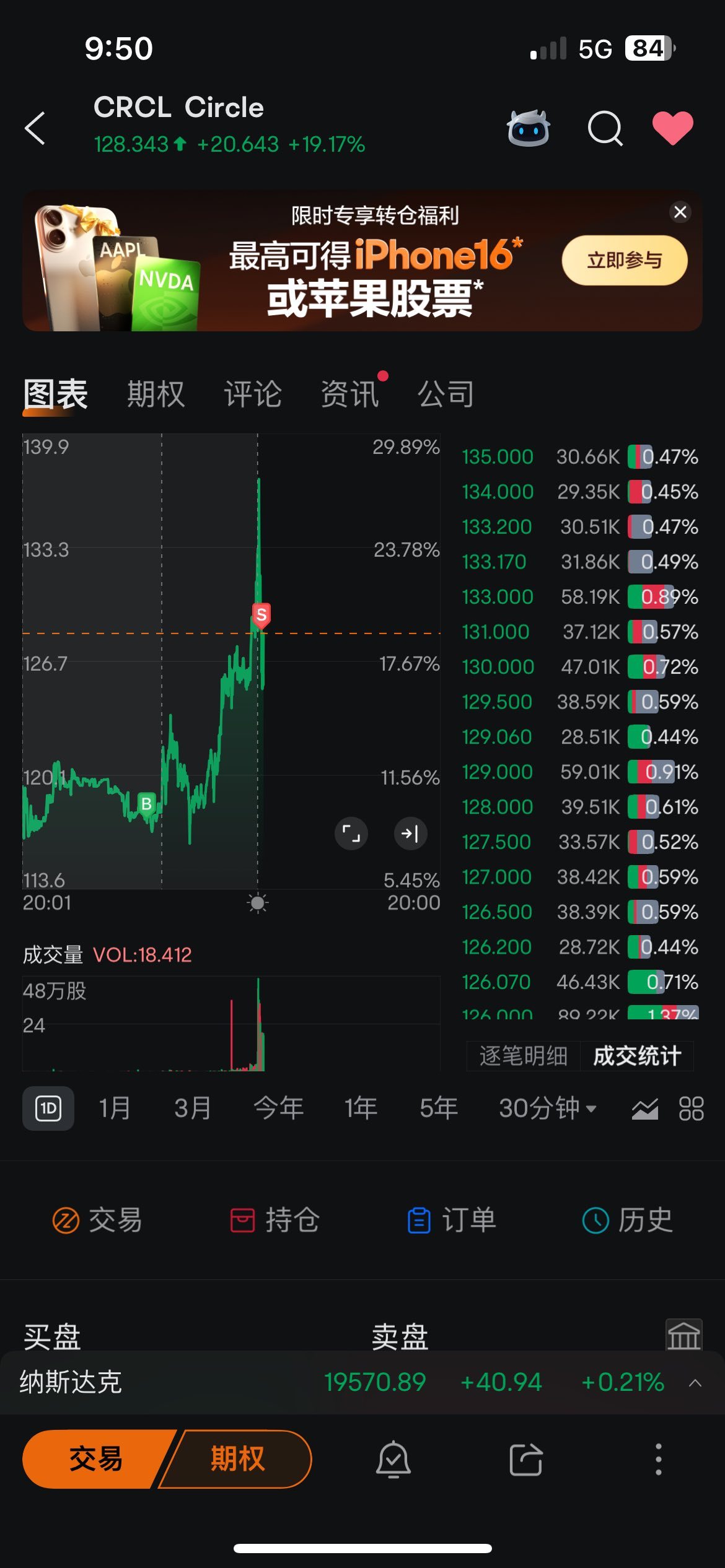The height and width of the screenshot is (1568, 725).
Task: Open the AI robot assistant
Action: [528, 128]
